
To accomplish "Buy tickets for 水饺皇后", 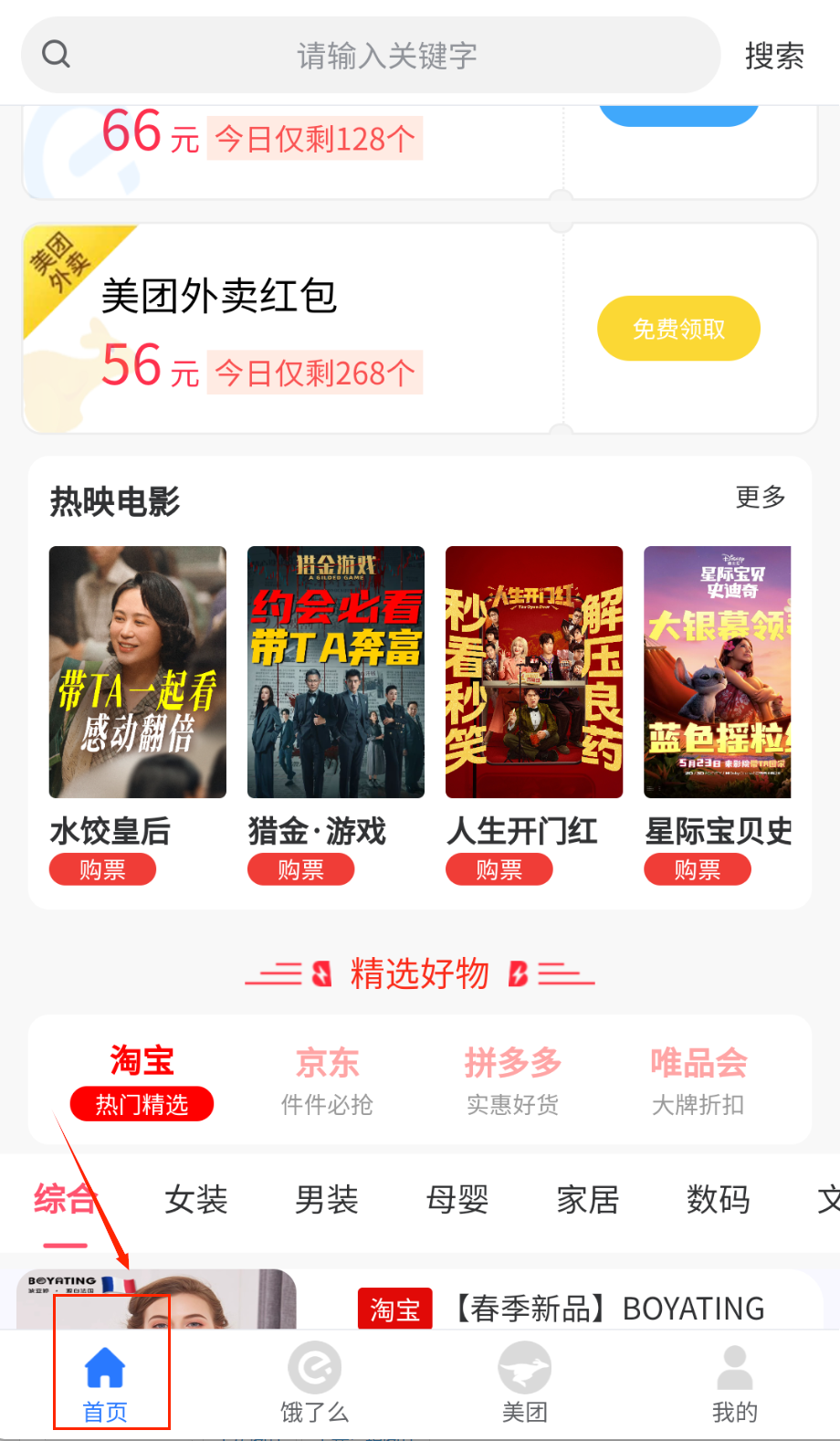I will [102, 869].
